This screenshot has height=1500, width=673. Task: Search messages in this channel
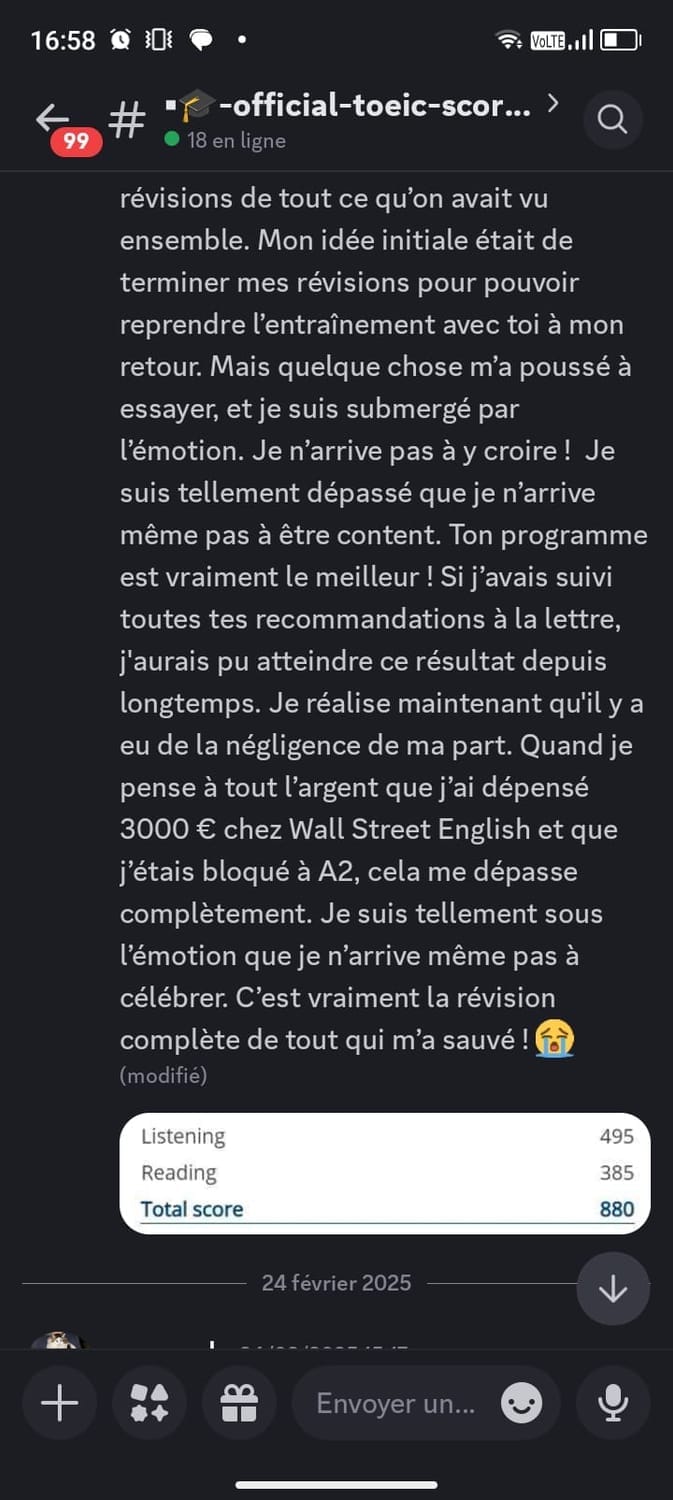pyautogui.click(x=612, y=120)
